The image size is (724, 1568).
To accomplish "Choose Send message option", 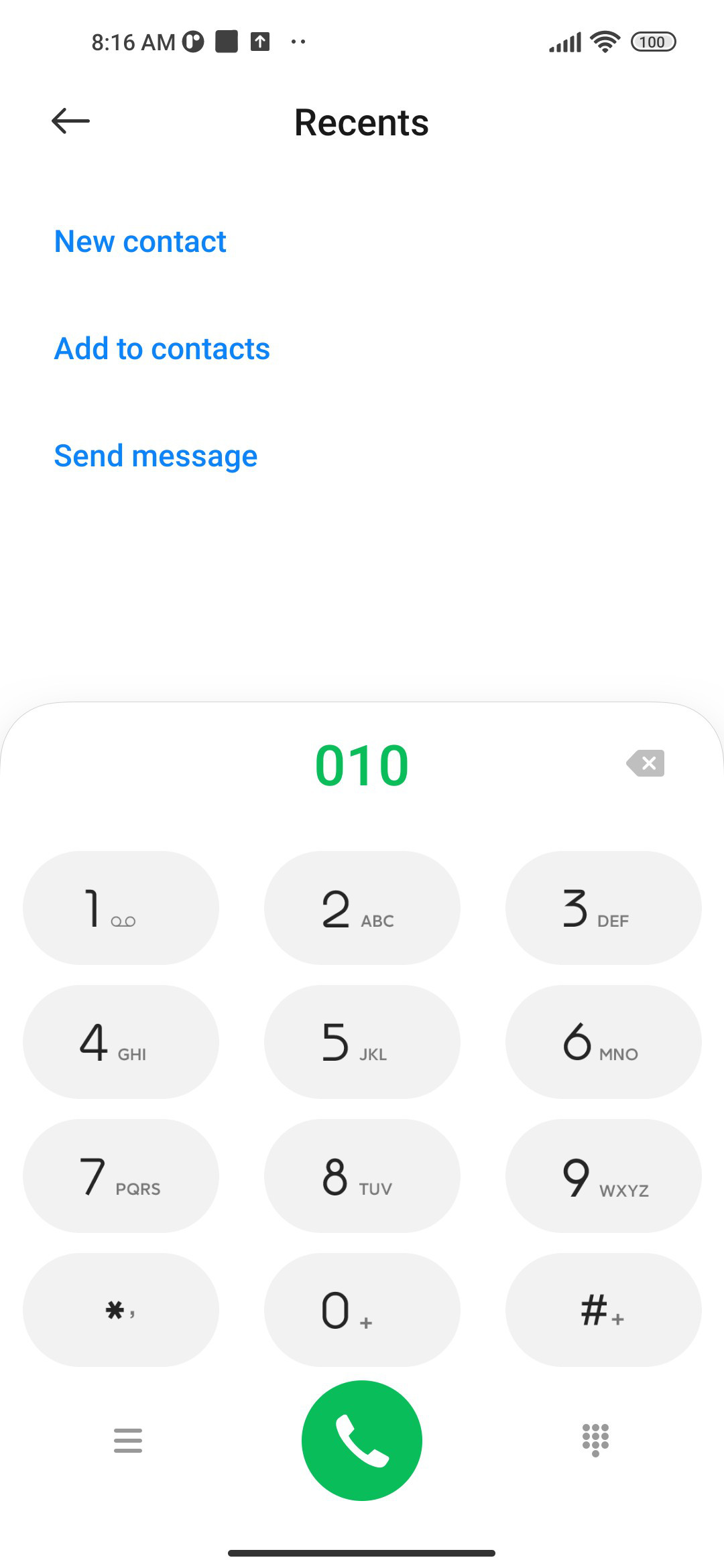I will pos(156,456).
